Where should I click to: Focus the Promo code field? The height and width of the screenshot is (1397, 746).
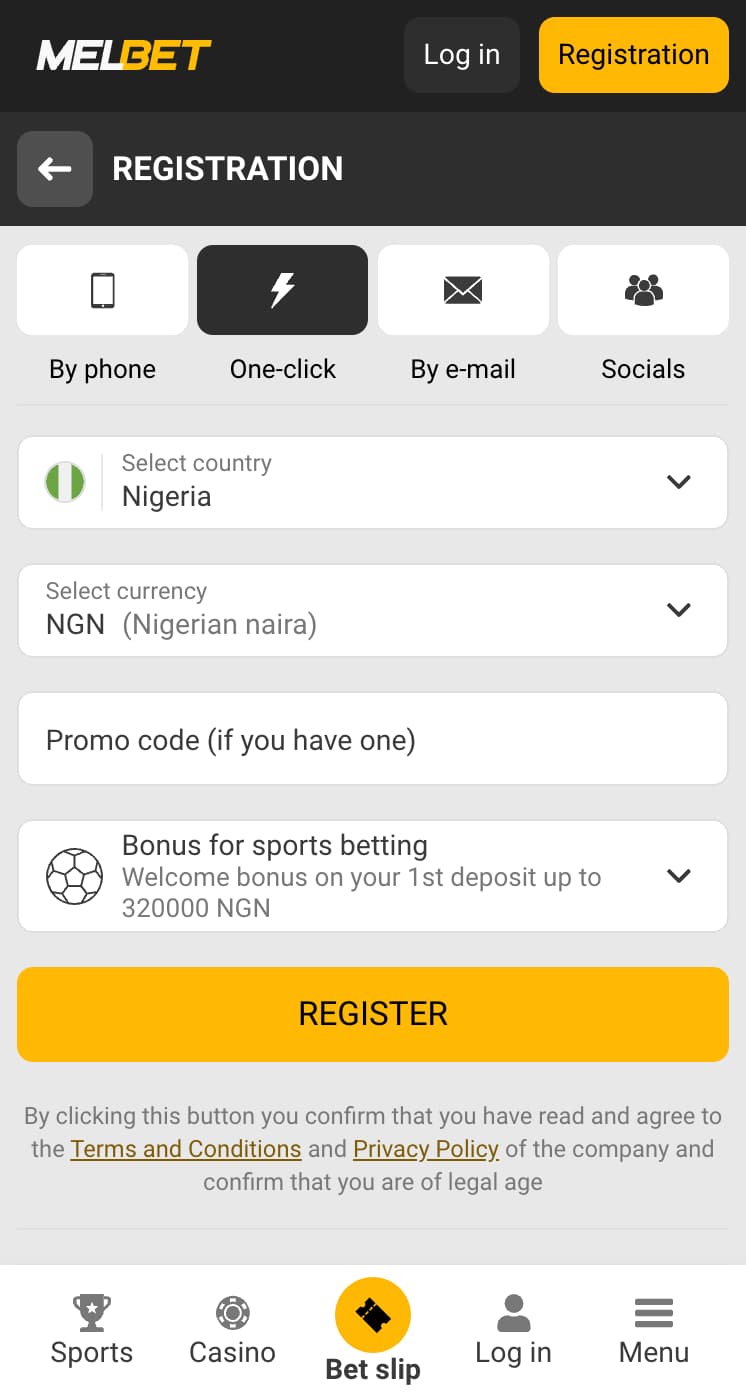click(372, 739)
